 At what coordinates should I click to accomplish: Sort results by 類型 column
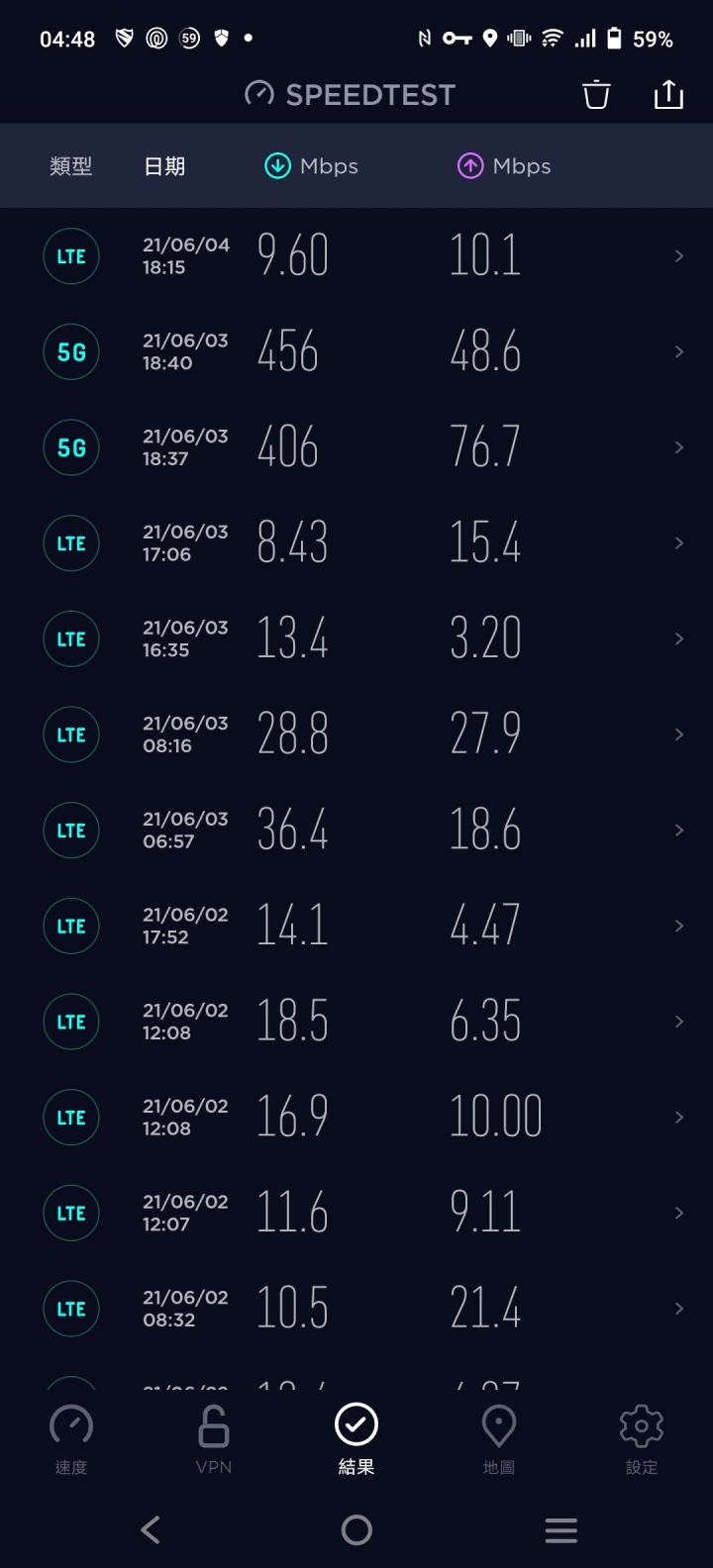(x=71, y=166)
